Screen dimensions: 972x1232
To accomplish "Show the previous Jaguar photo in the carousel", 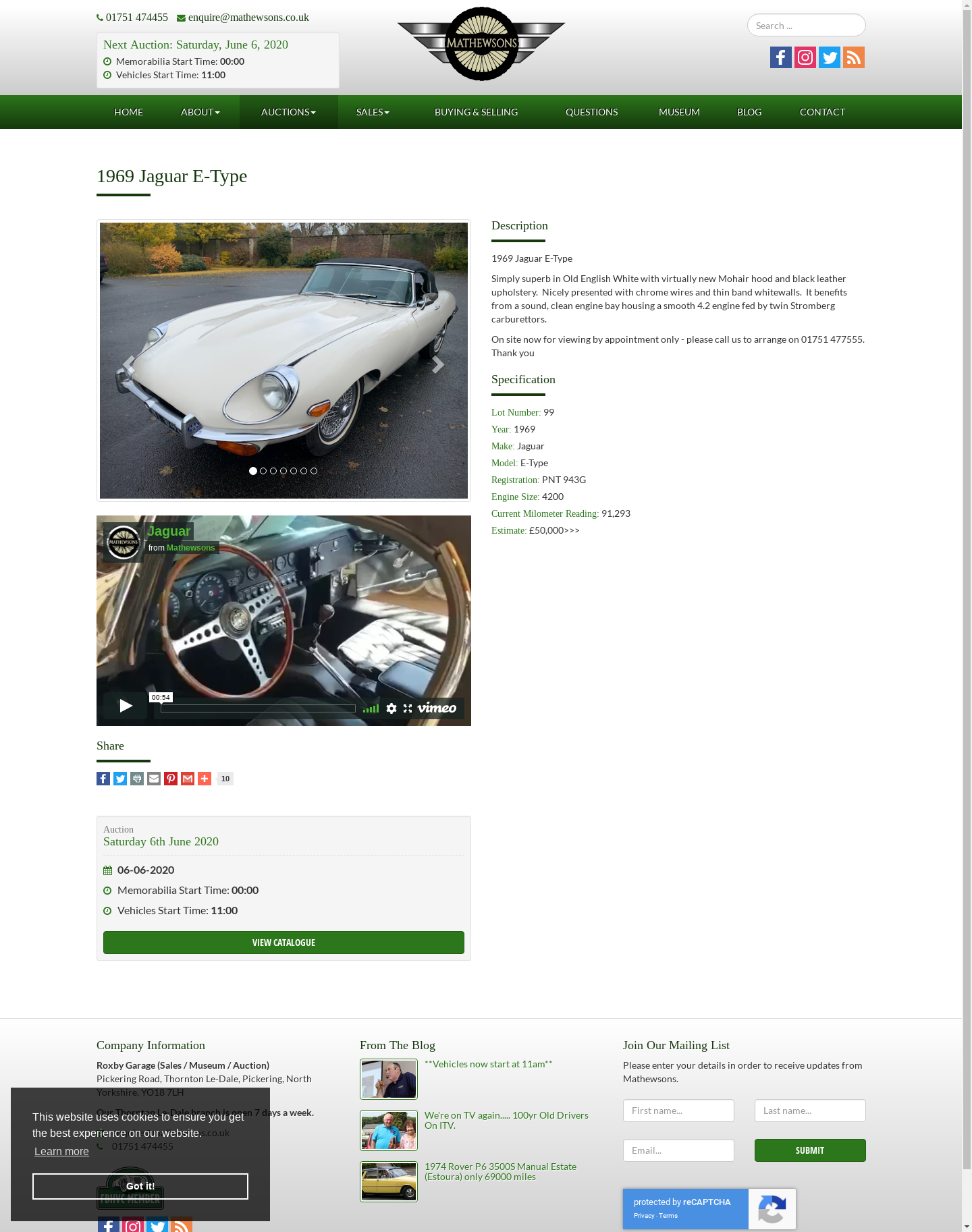I will pyautogui.click(x=129, y=365).
